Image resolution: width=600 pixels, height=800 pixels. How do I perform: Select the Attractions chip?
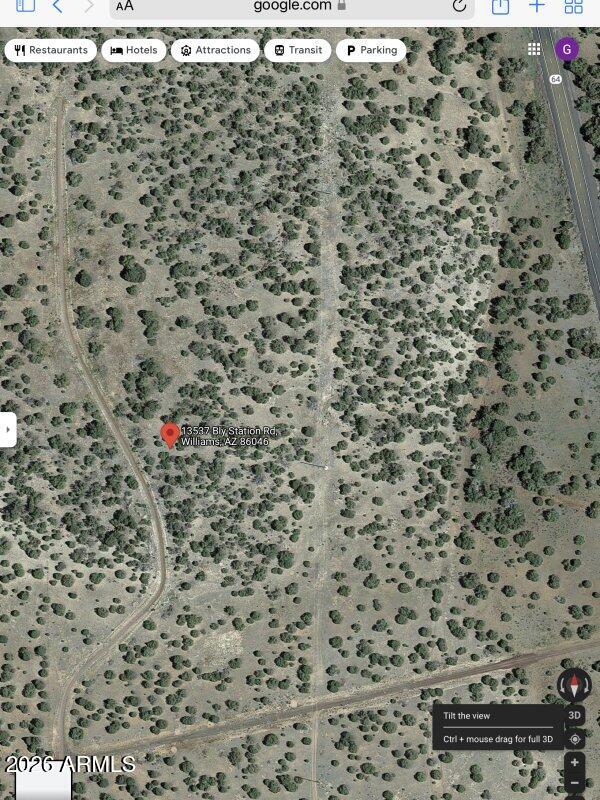(x=215, y=50)
